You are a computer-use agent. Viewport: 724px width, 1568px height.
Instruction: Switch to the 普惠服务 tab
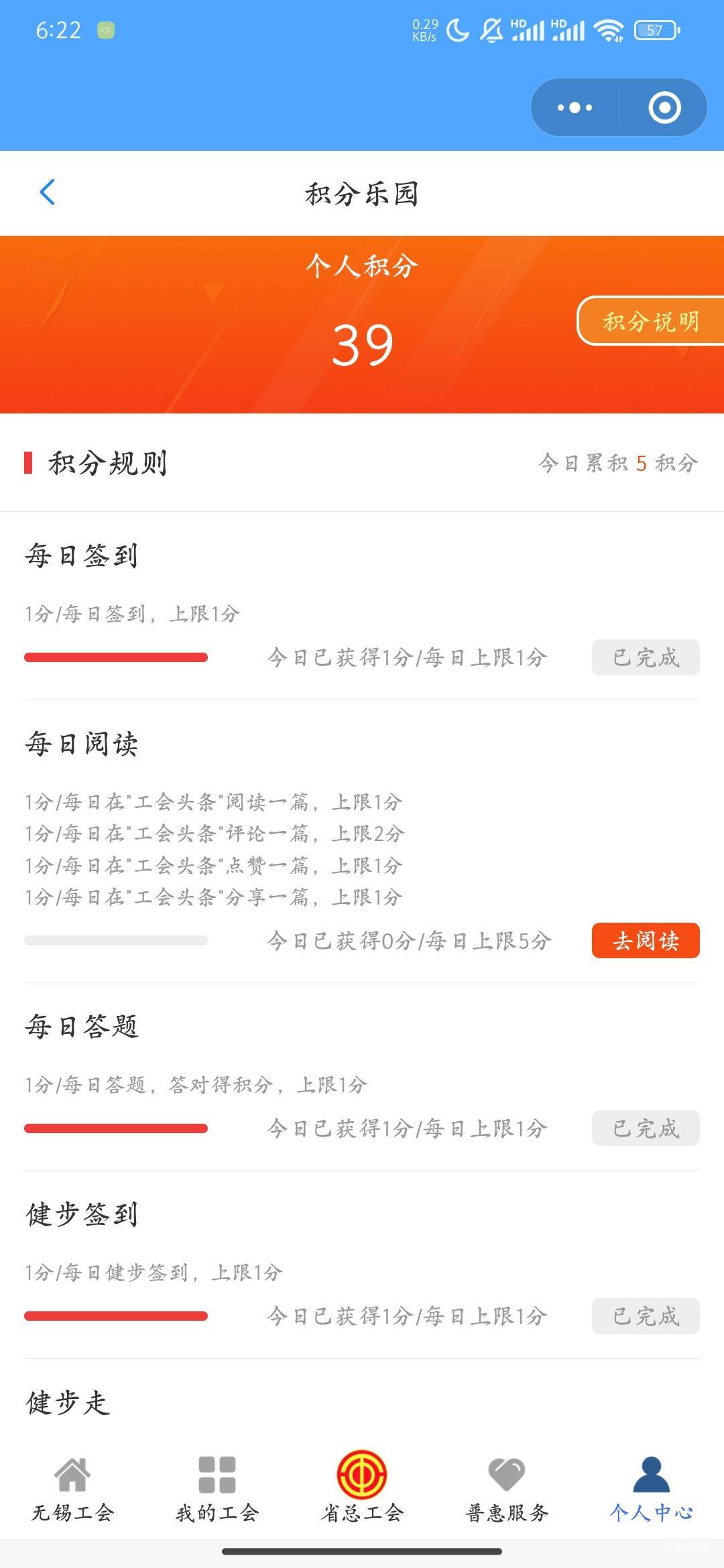507,1489
